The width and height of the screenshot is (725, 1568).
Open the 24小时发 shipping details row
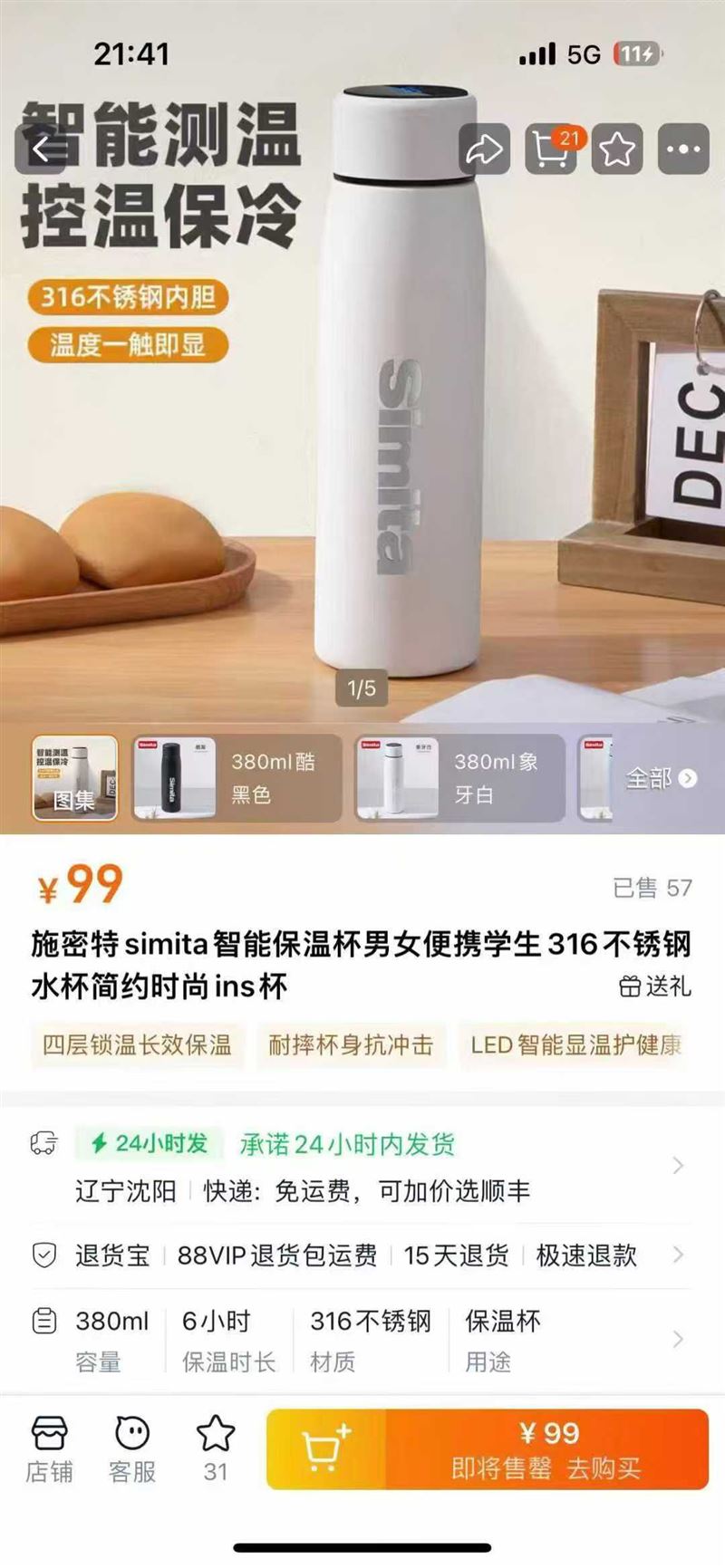(362, 1167)
